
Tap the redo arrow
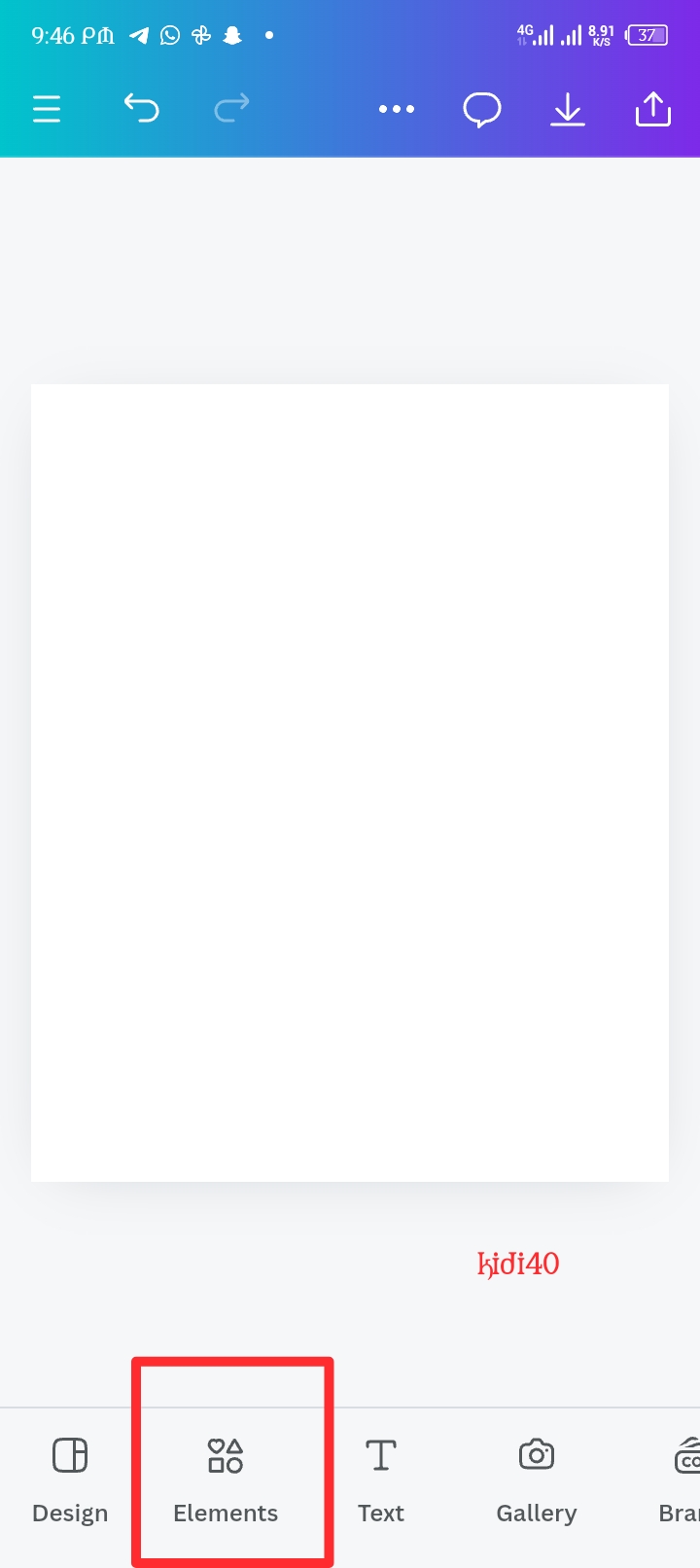pos(231,108)
